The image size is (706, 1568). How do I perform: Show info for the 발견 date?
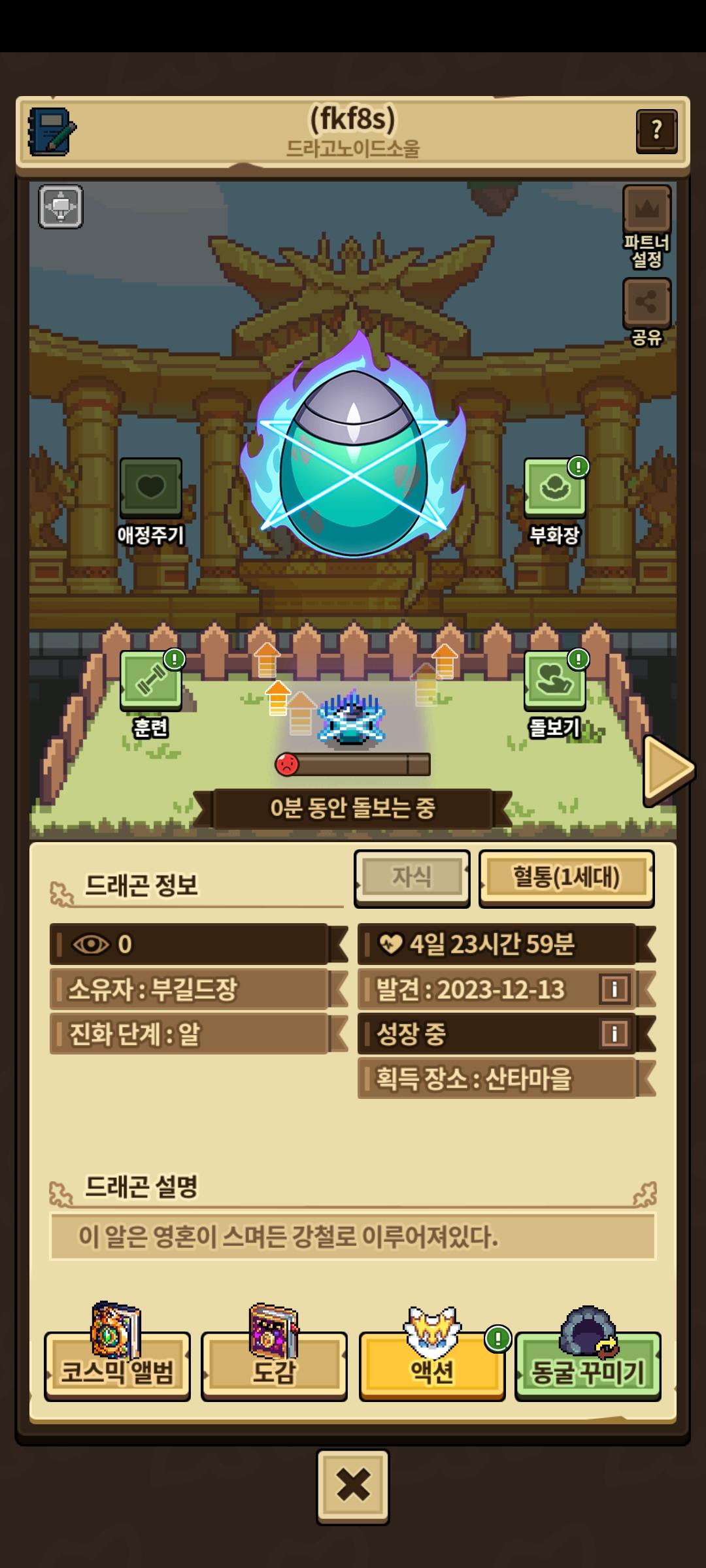point(614,988)
